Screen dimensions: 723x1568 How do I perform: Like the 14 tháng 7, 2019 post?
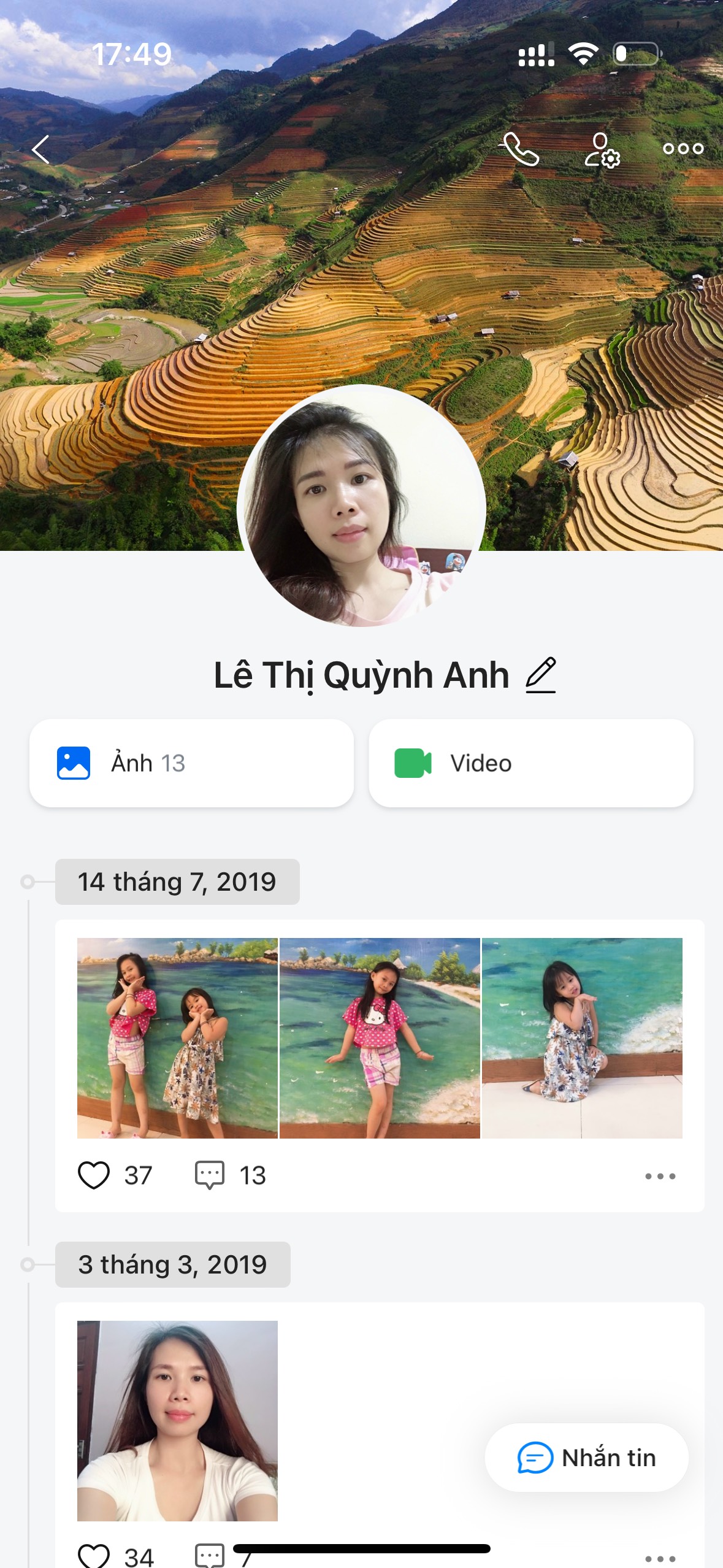94,1175
